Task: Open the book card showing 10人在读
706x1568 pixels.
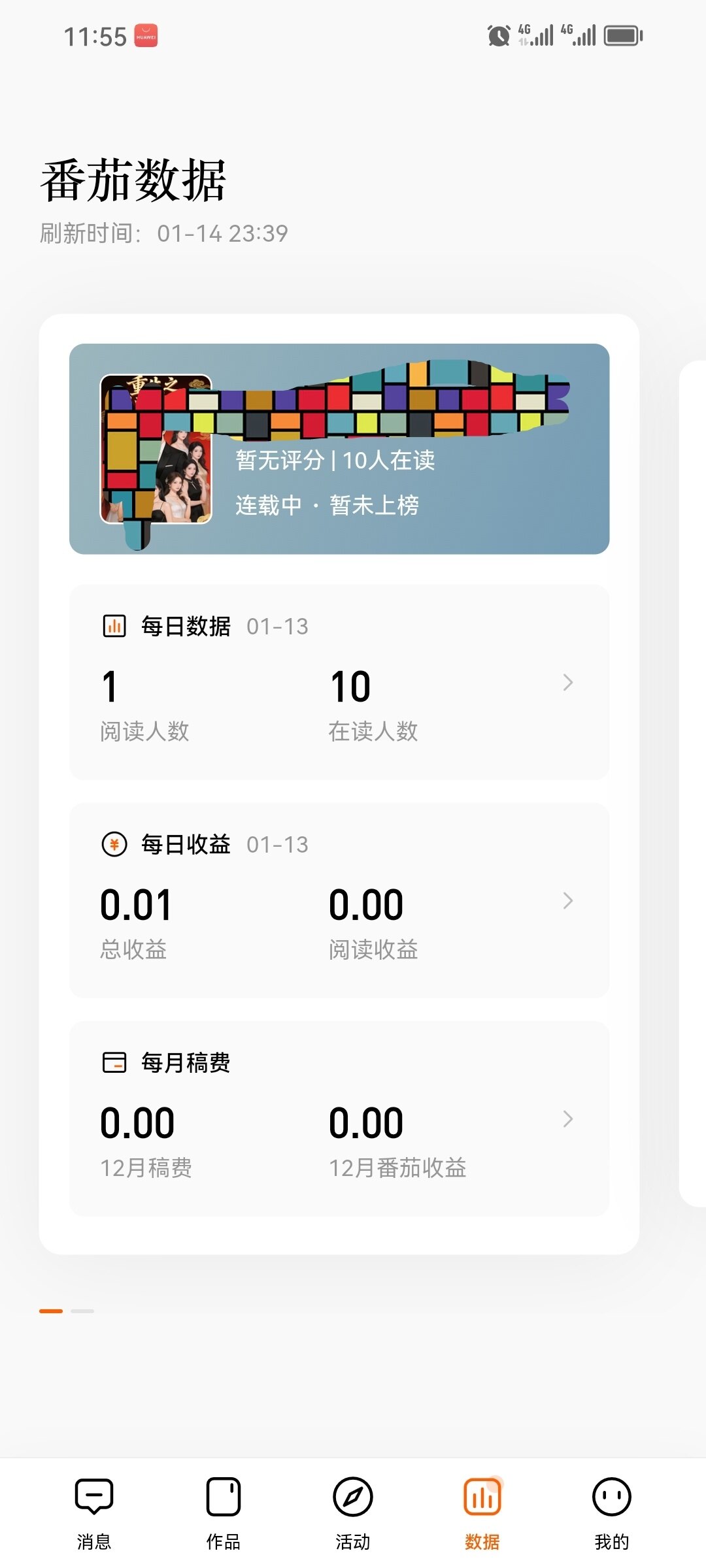Action: [339, 449]
